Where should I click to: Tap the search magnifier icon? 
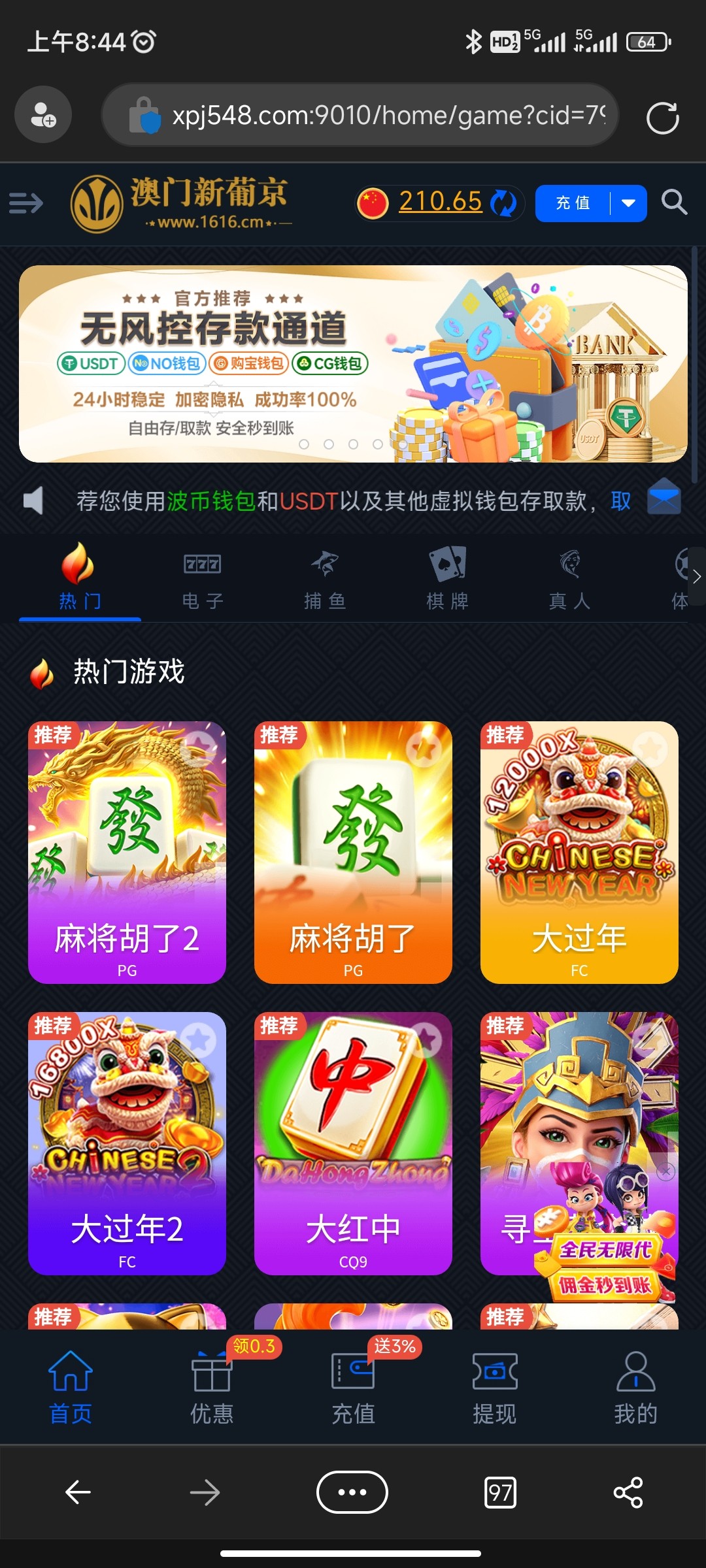coord(674,203)
